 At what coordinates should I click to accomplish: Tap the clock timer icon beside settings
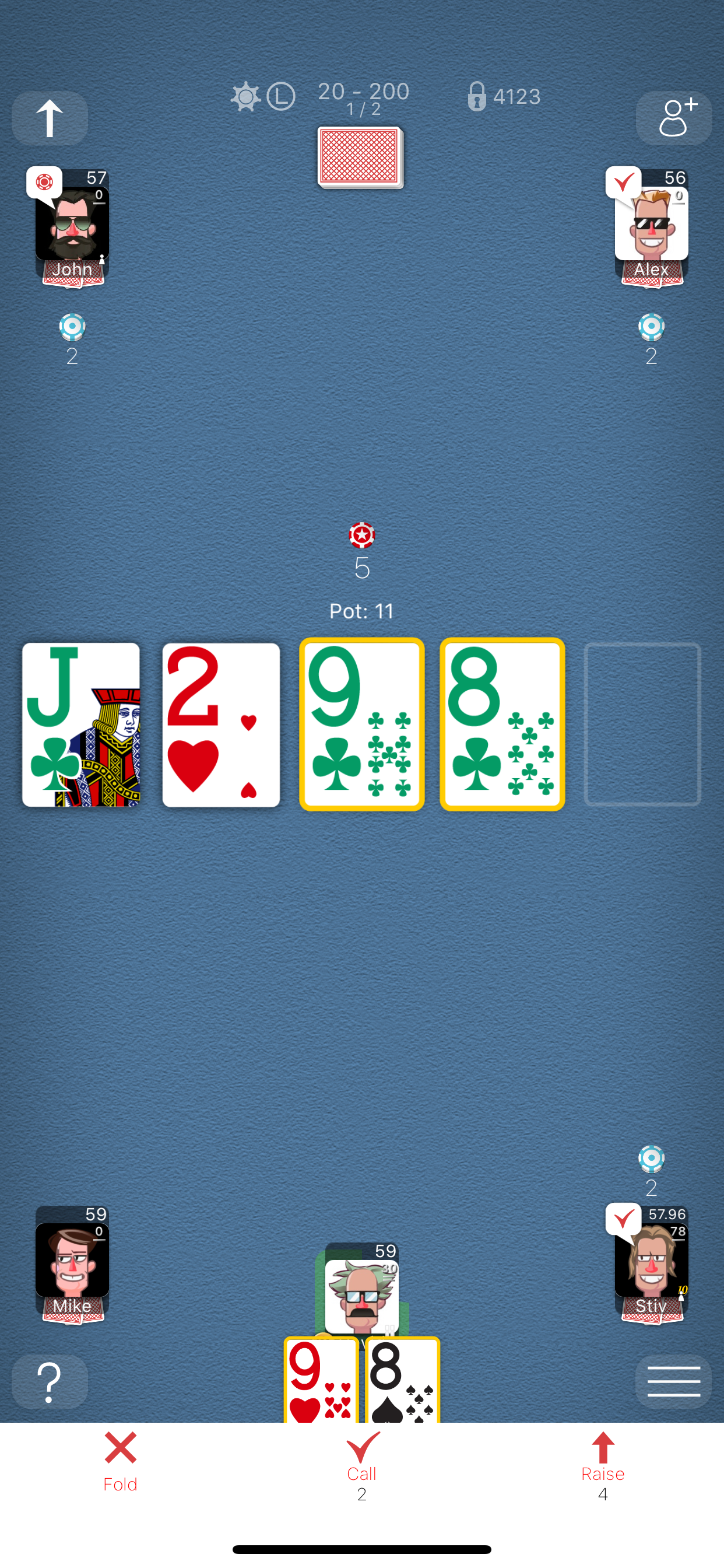point(282,96)
